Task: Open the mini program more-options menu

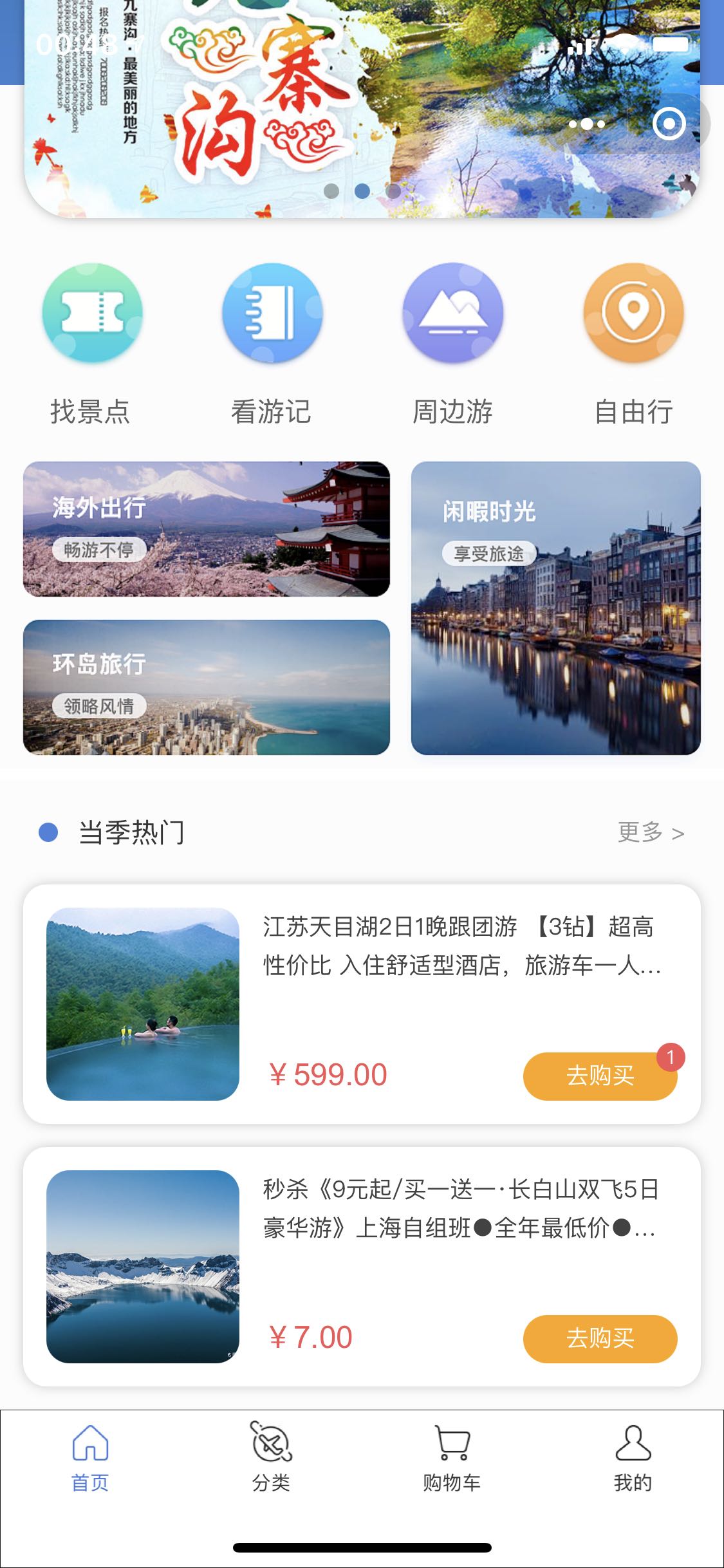Action: [587, 124]
